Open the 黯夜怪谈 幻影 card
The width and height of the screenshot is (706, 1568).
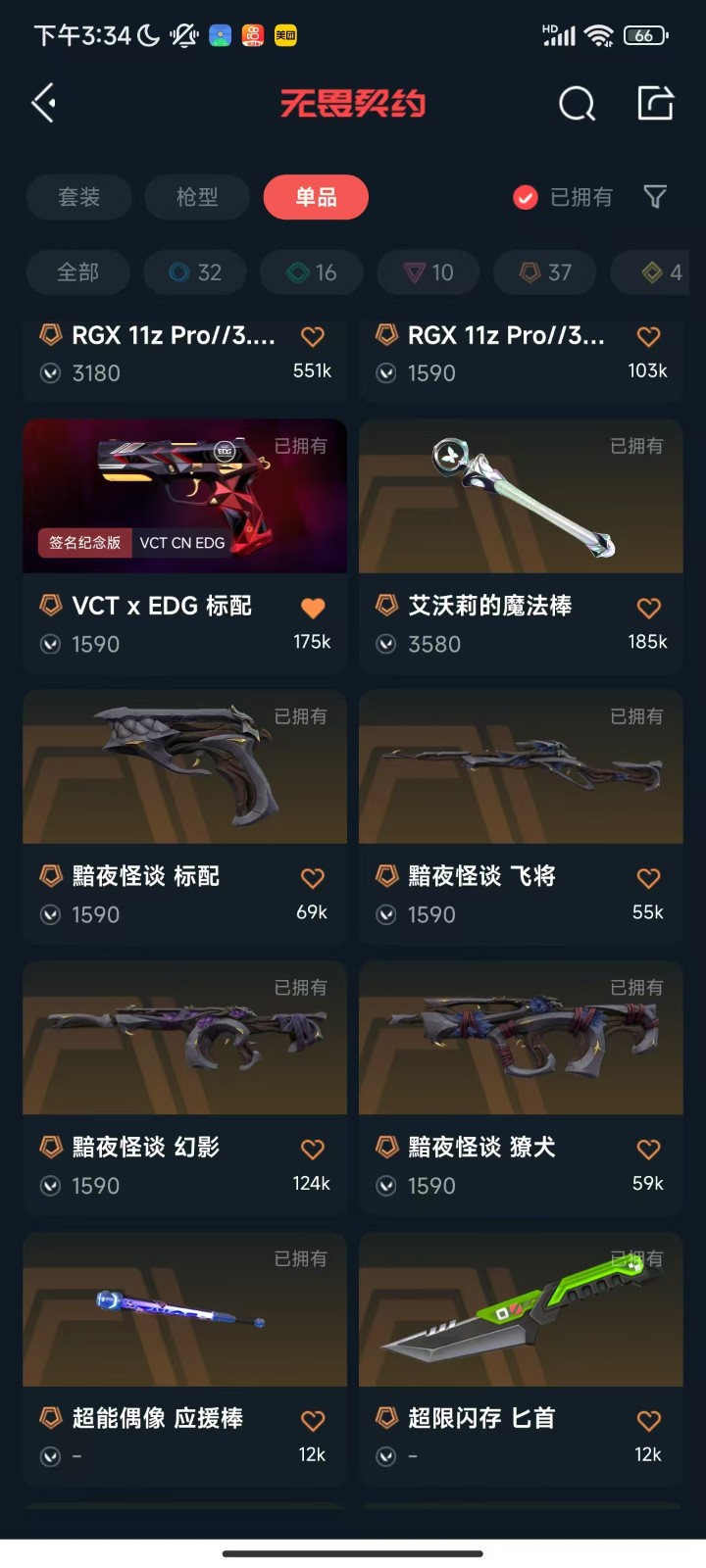coord(185,1088)
